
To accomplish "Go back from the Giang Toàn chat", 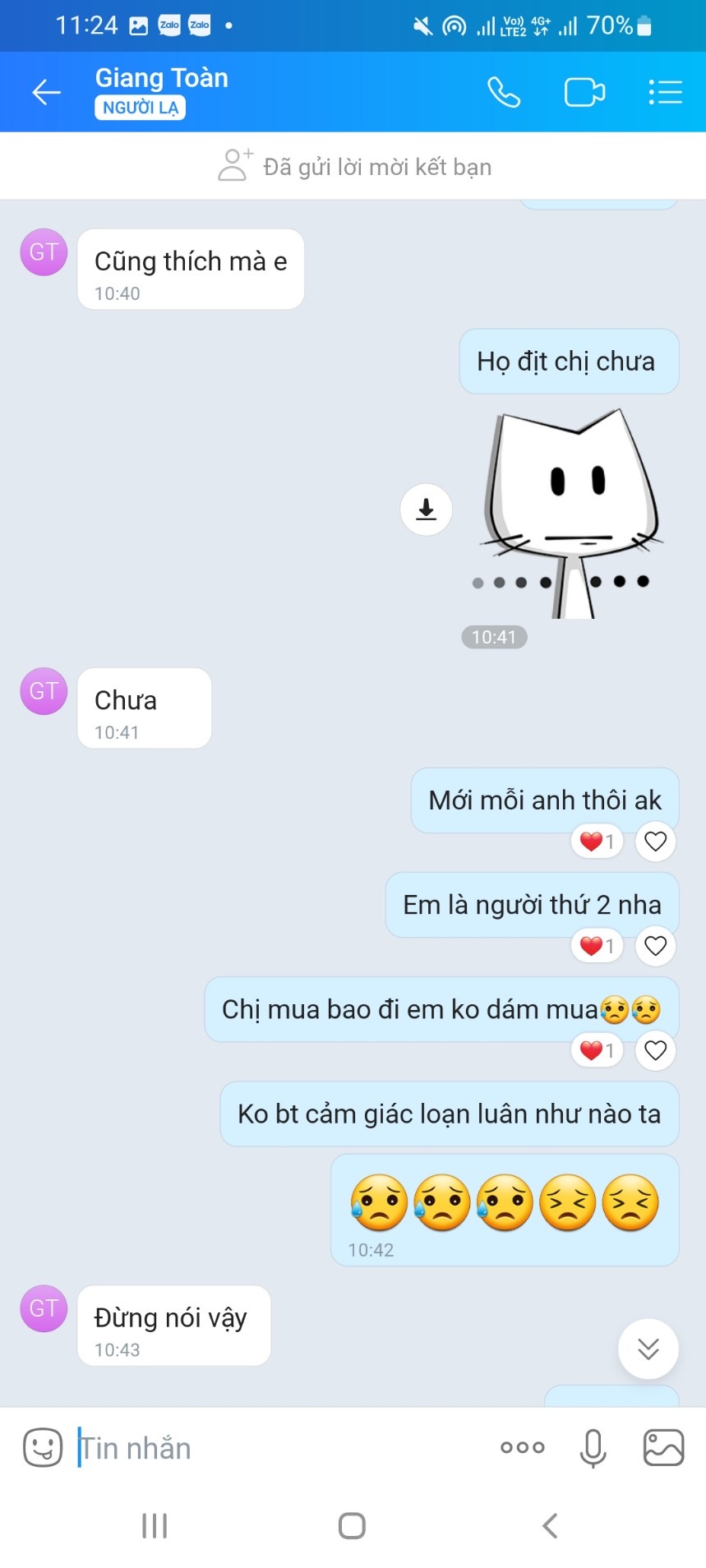I will [x=46, y=92].
